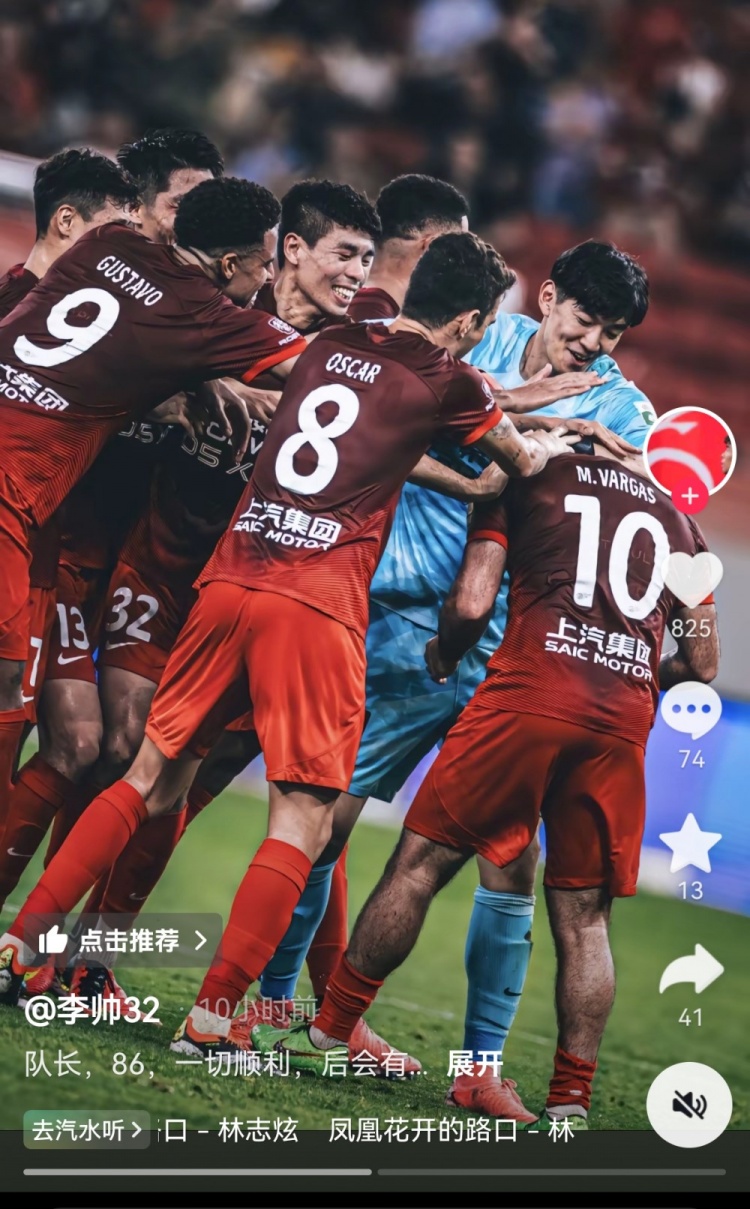Share this post via arrow icon

click(x=691, y=970)
